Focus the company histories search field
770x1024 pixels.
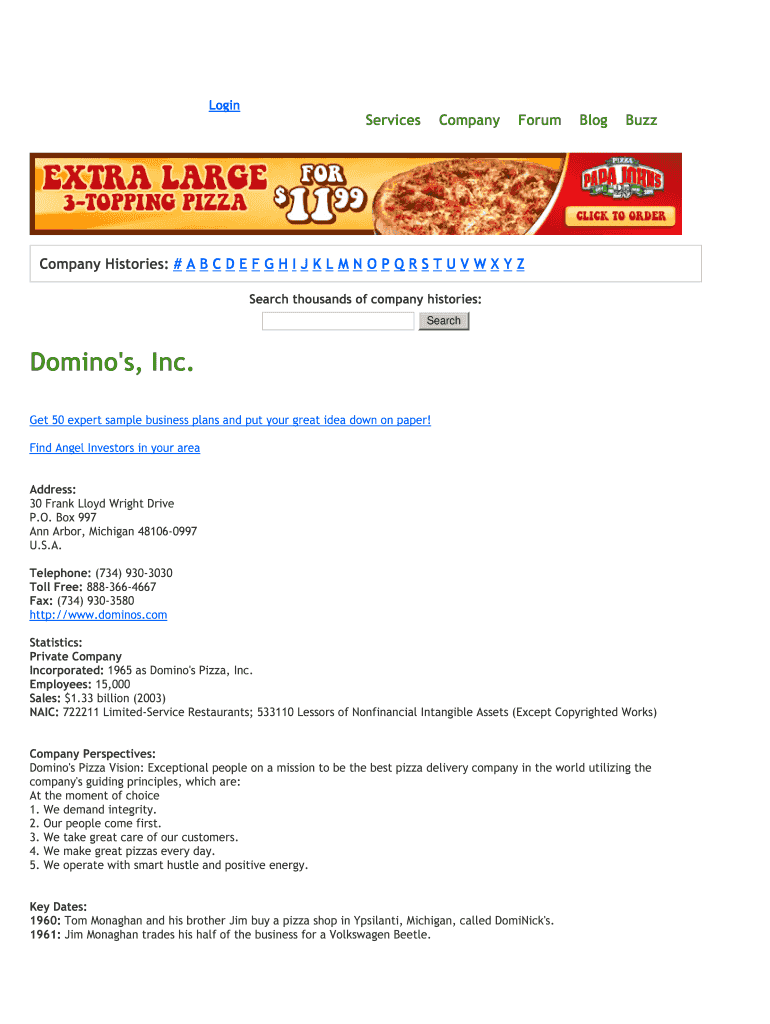click(338, 321)
